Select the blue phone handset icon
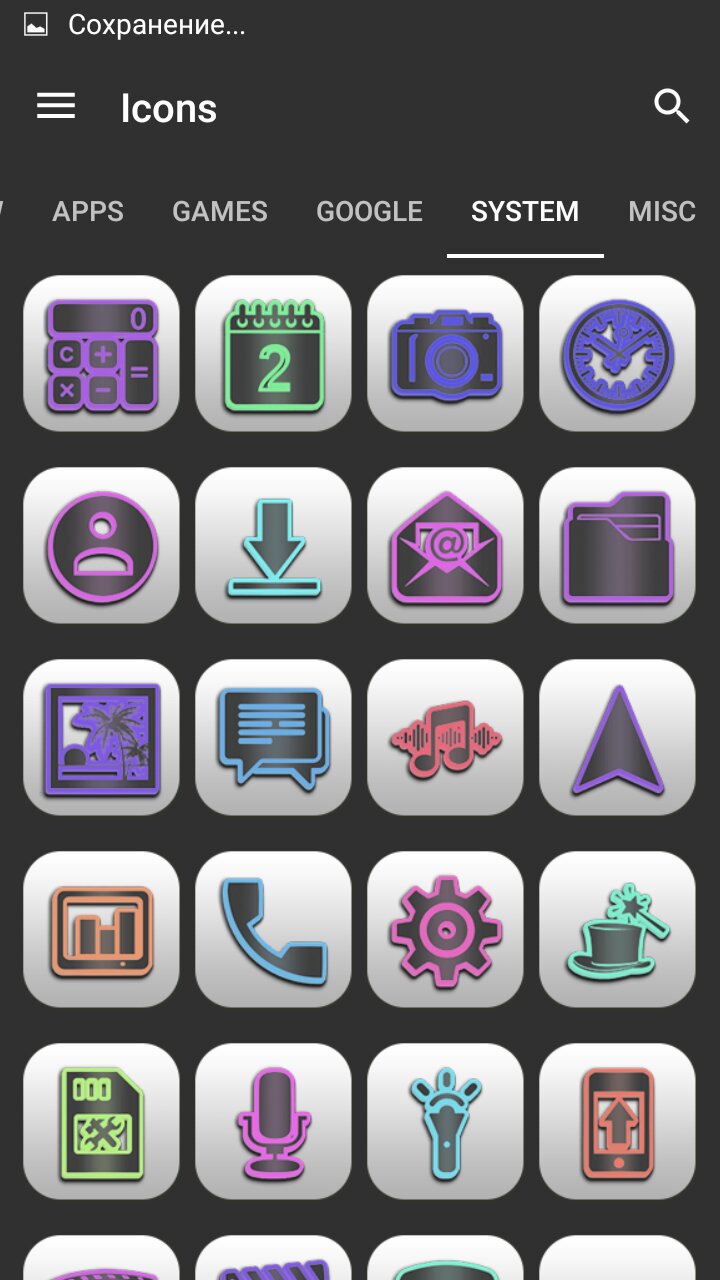Image resolution: width=720 pixels, height=1280 pixels. [x=273, y=930]
